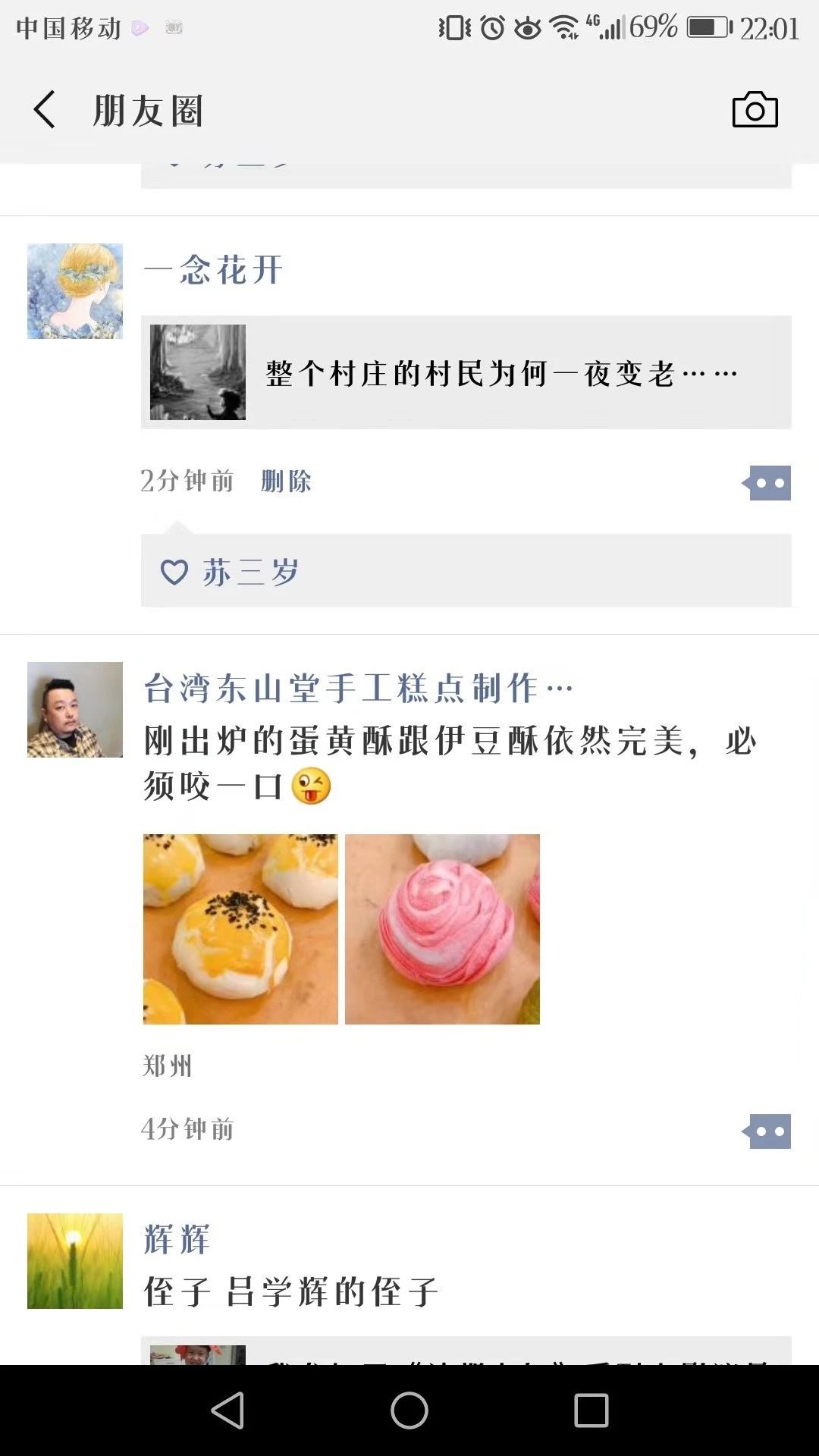Tap the 辉辉 username link
819x1456 pixels.
[x=177, y=1240]
